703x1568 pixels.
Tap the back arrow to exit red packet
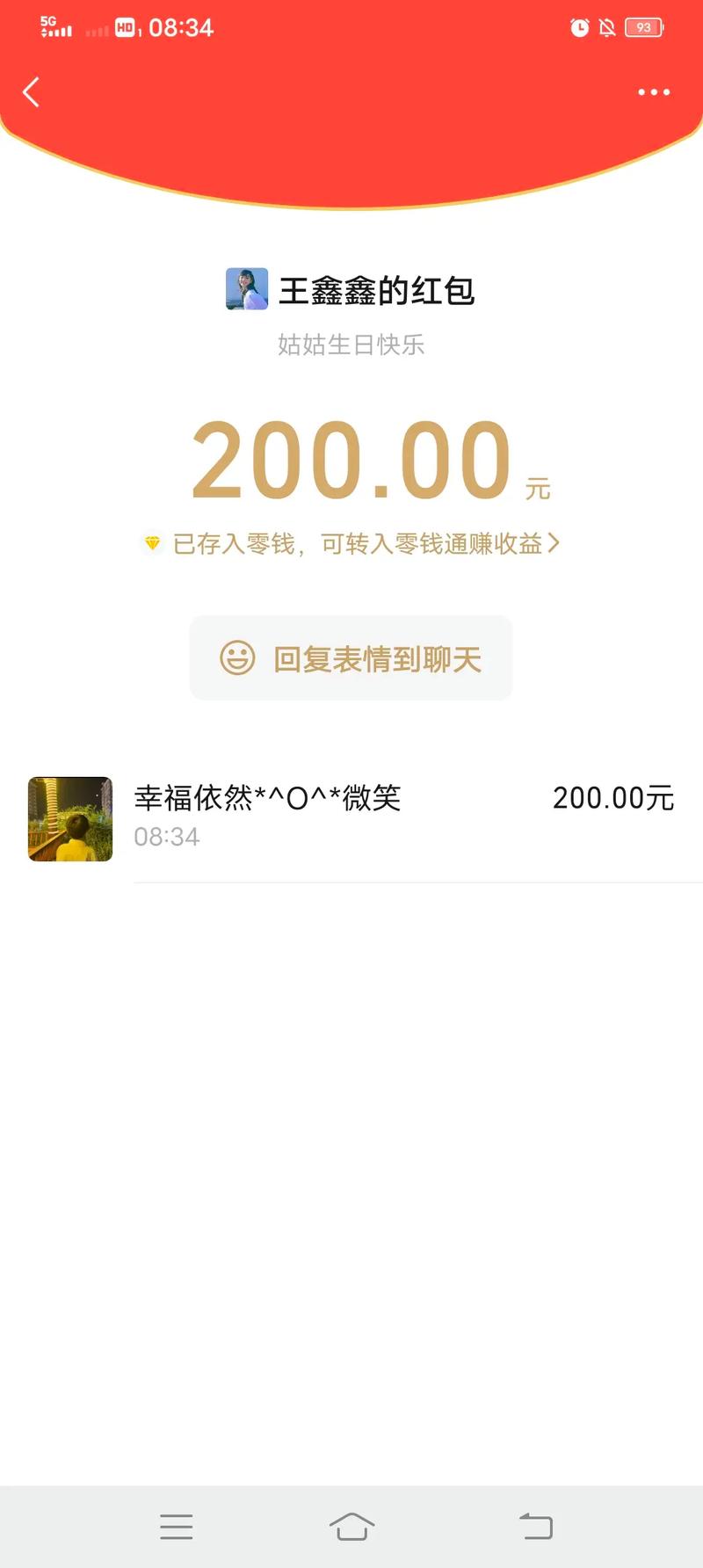[x=32, y=91]
